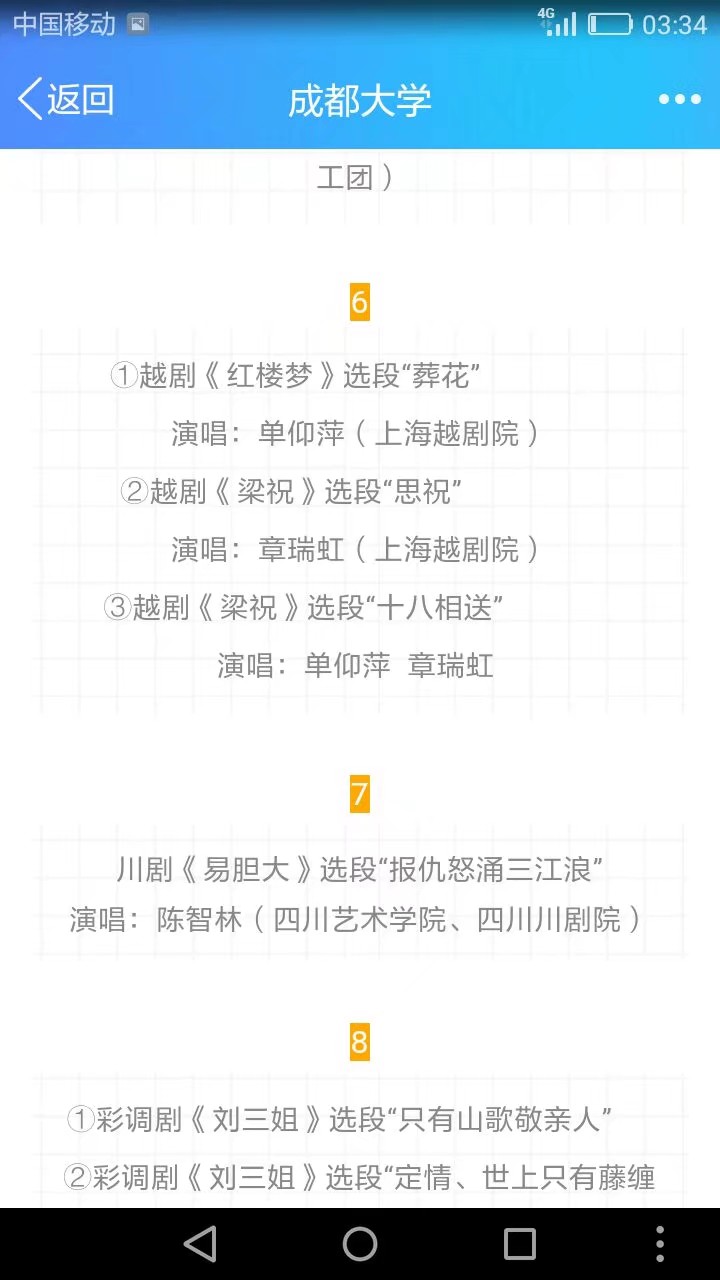The height and width of the screenshot is (1280, 720).
Task: Open recent apps square button
Action: pos(520,1244)
